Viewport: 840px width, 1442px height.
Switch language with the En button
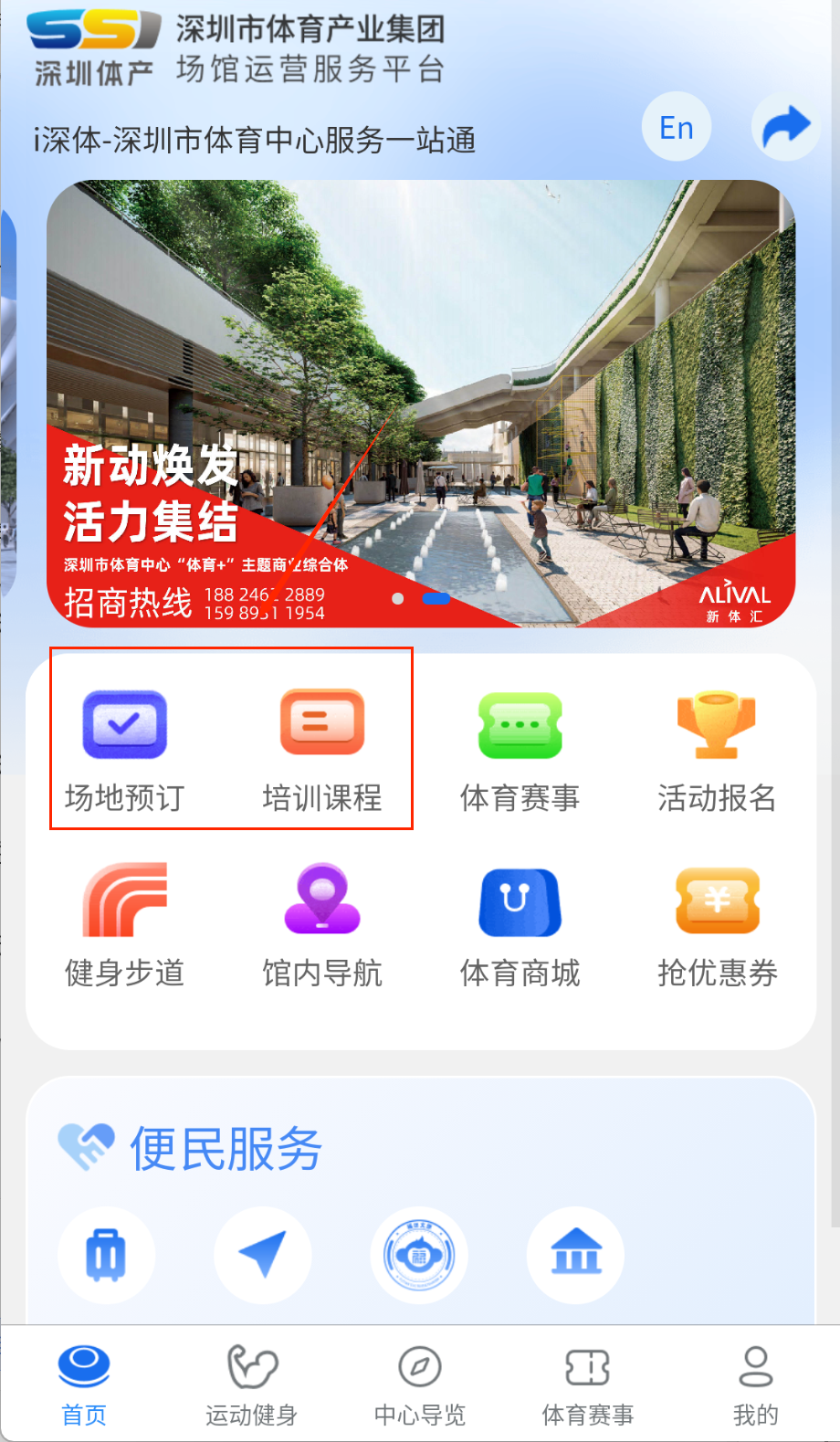pos(676,128)
